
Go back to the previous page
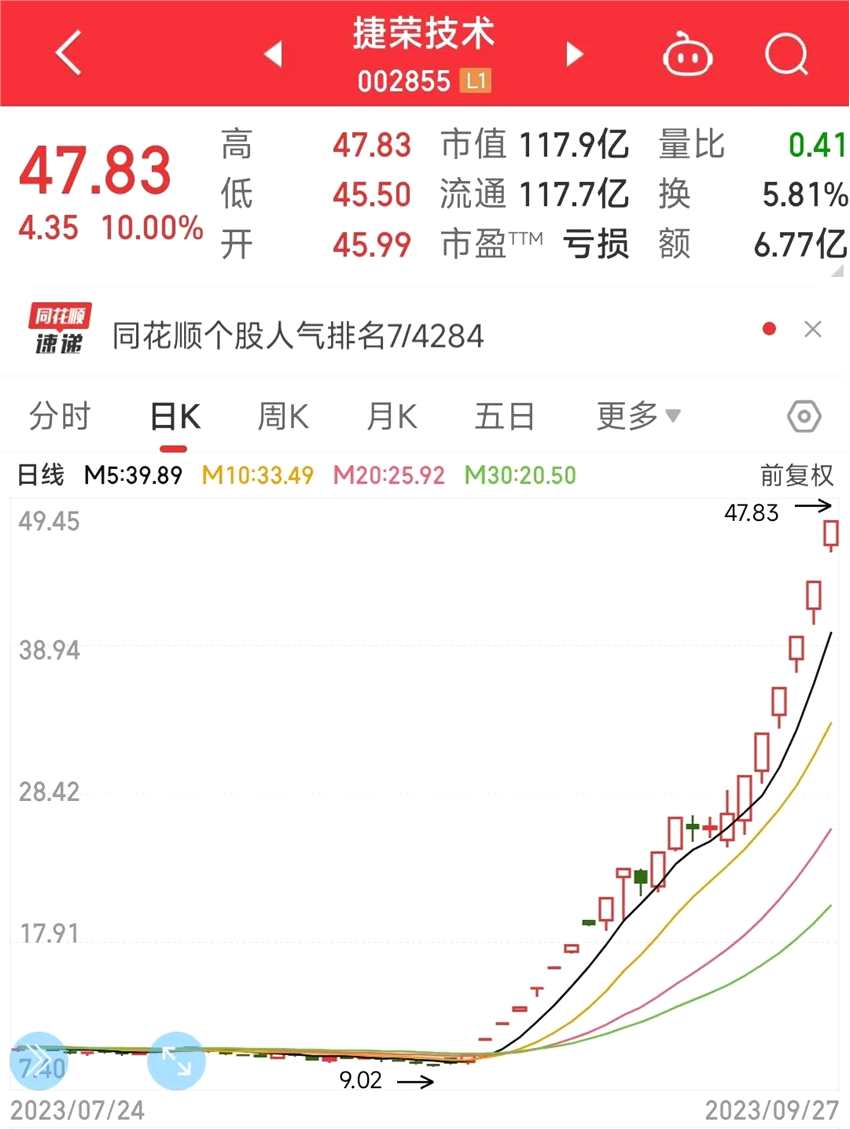click(68, 53)
